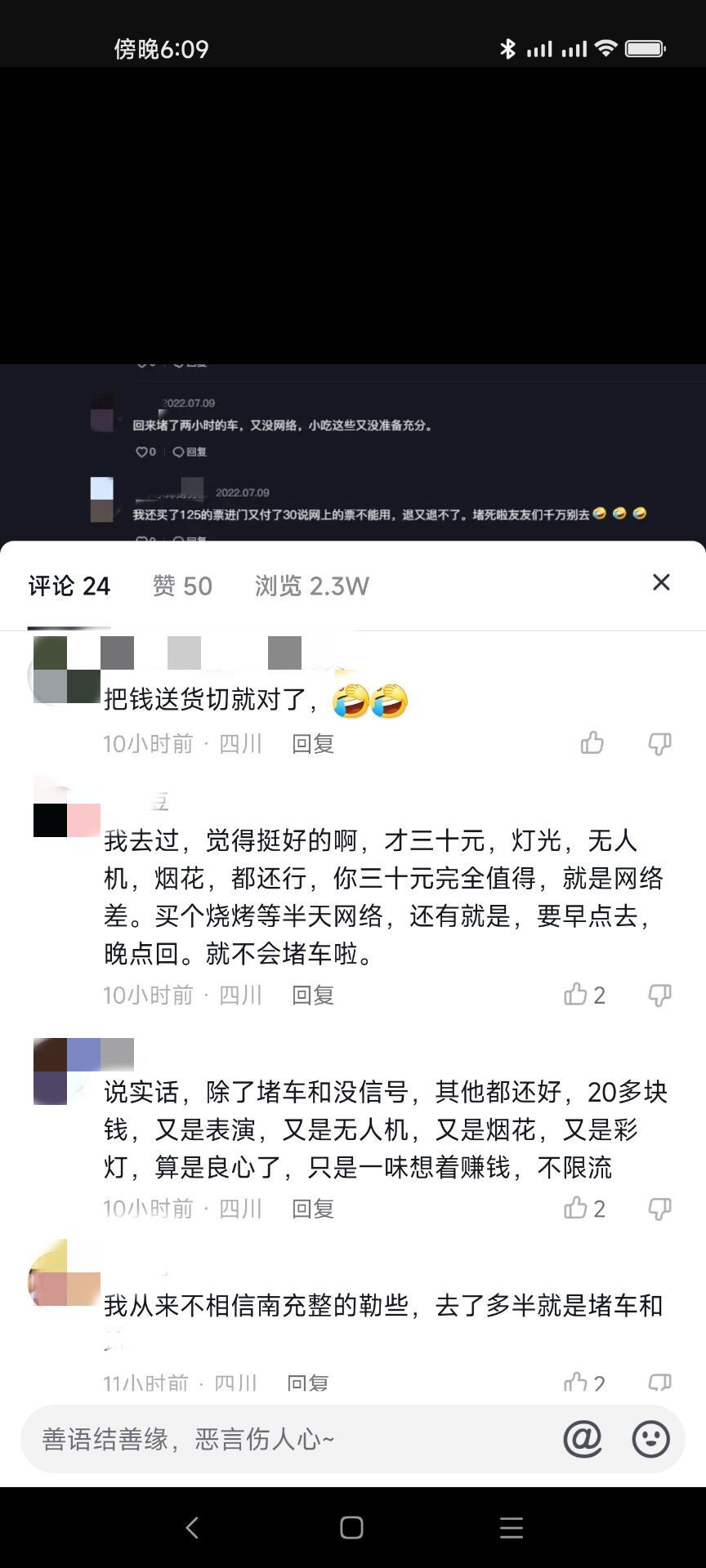Switch to the 赞 50 tab
This screenshot has width=706, height=1568.
182,586
